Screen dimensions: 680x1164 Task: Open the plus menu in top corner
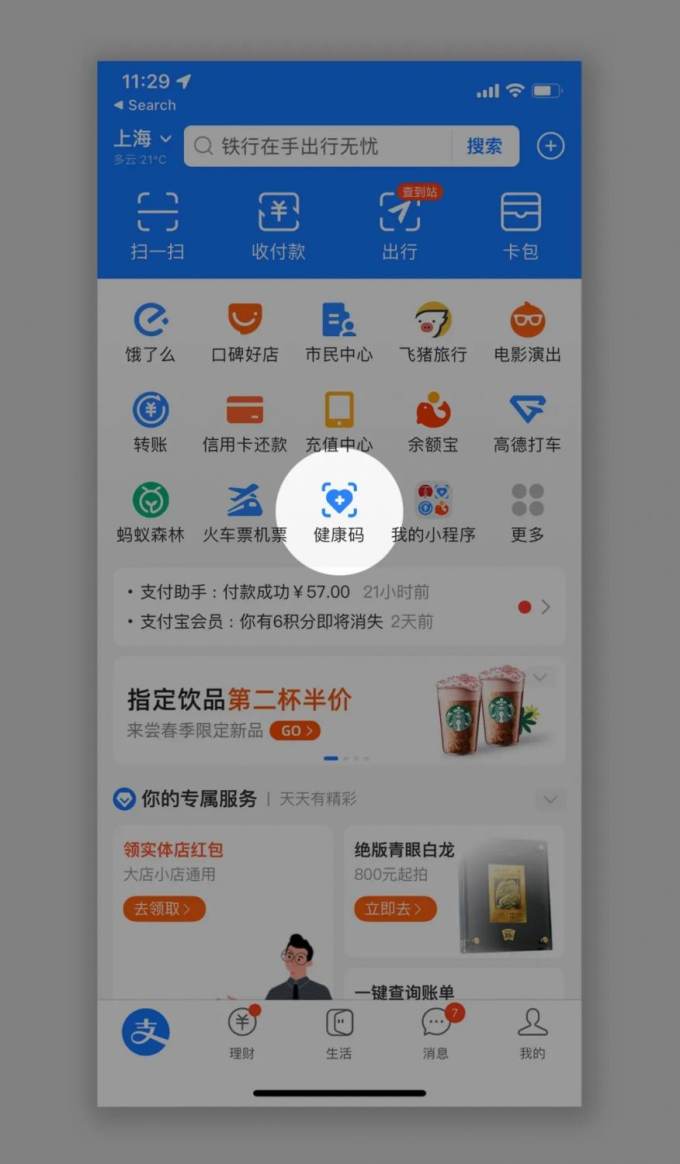point(551,146)
